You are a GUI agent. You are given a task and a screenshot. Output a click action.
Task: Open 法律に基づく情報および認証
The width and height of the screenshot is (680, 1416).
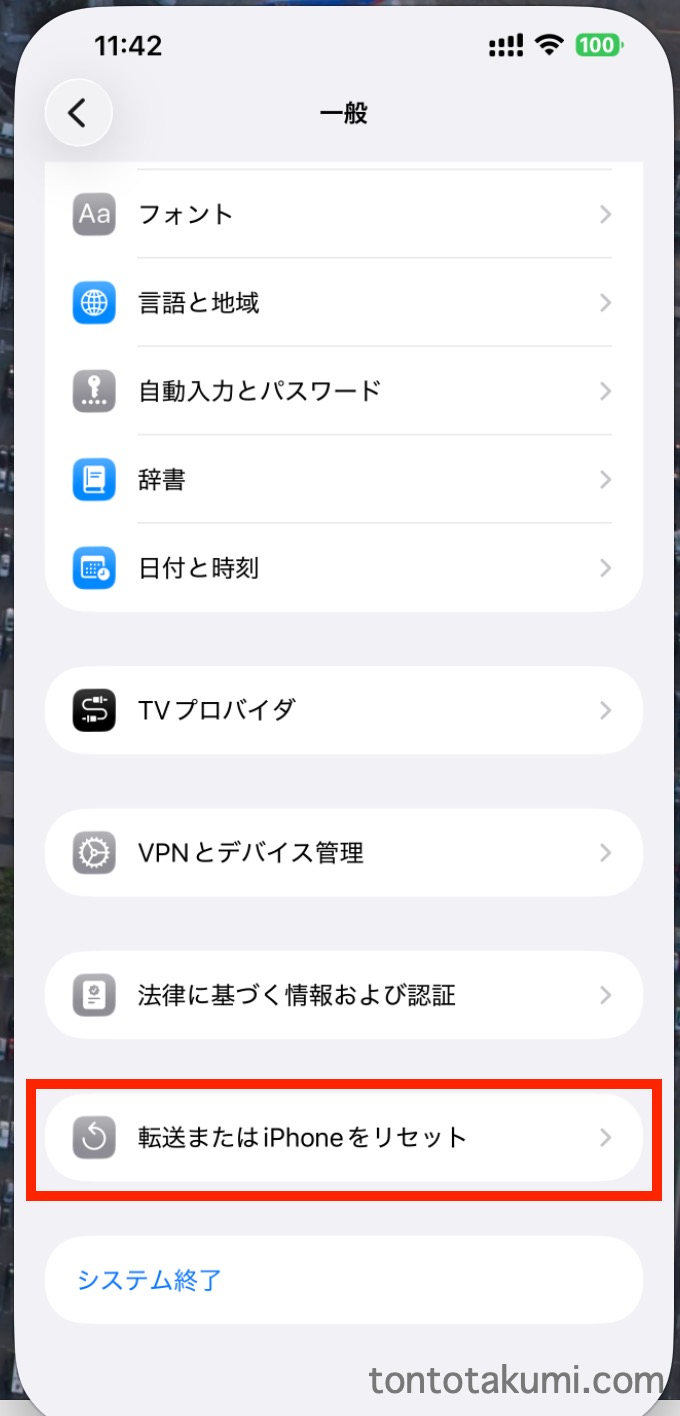coord(342,995)
